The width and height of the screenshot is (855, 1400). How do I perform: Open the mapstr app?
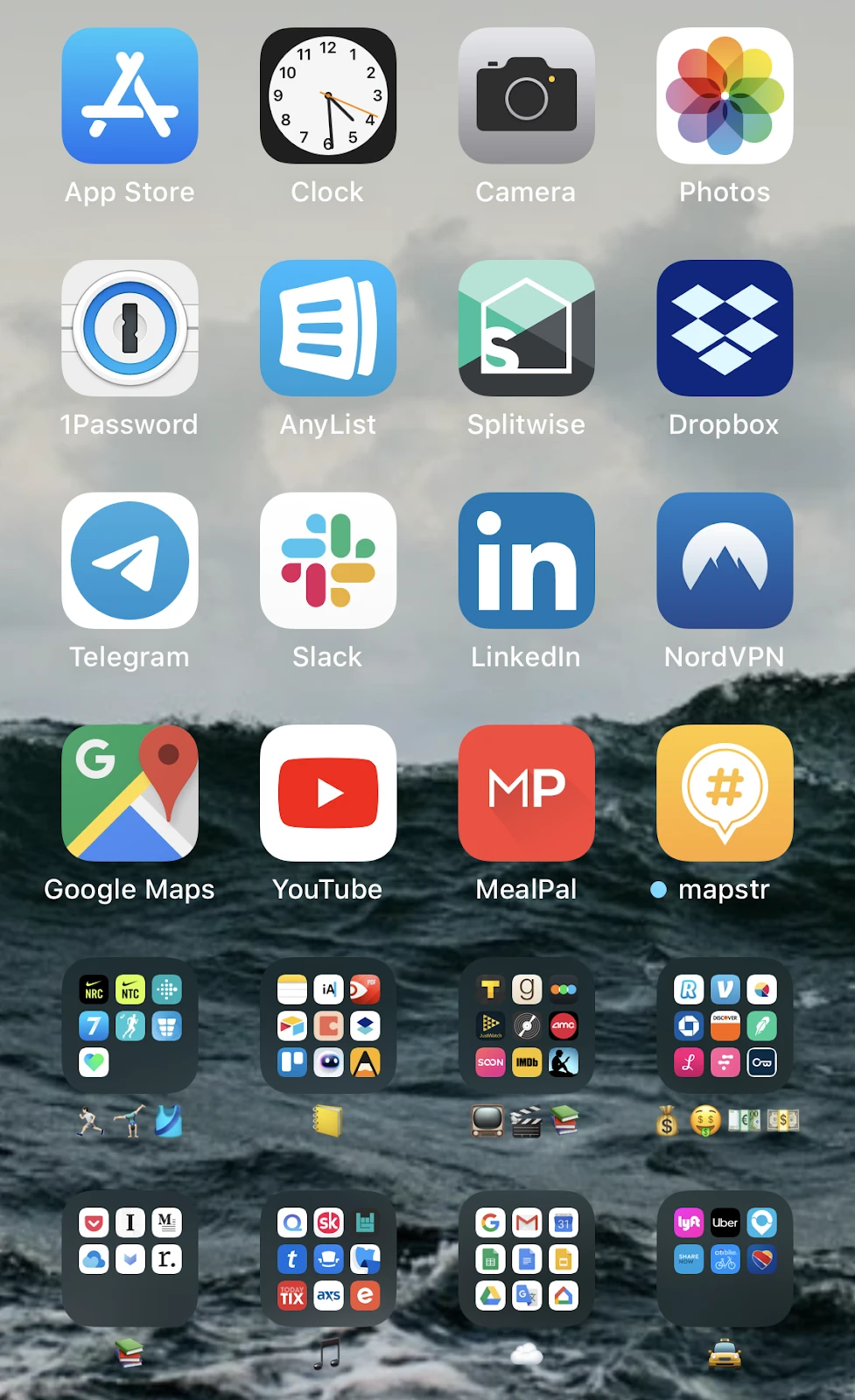point(725,793)
